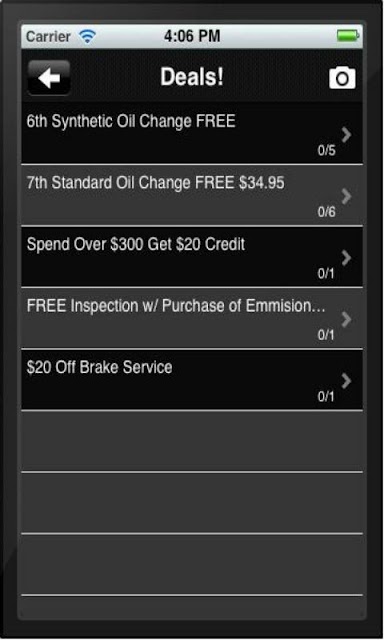The width and height of the screenshot is (384, 640).
Task: View 7th Standard Oil Change FREE deal
Action: pos(192,195)
